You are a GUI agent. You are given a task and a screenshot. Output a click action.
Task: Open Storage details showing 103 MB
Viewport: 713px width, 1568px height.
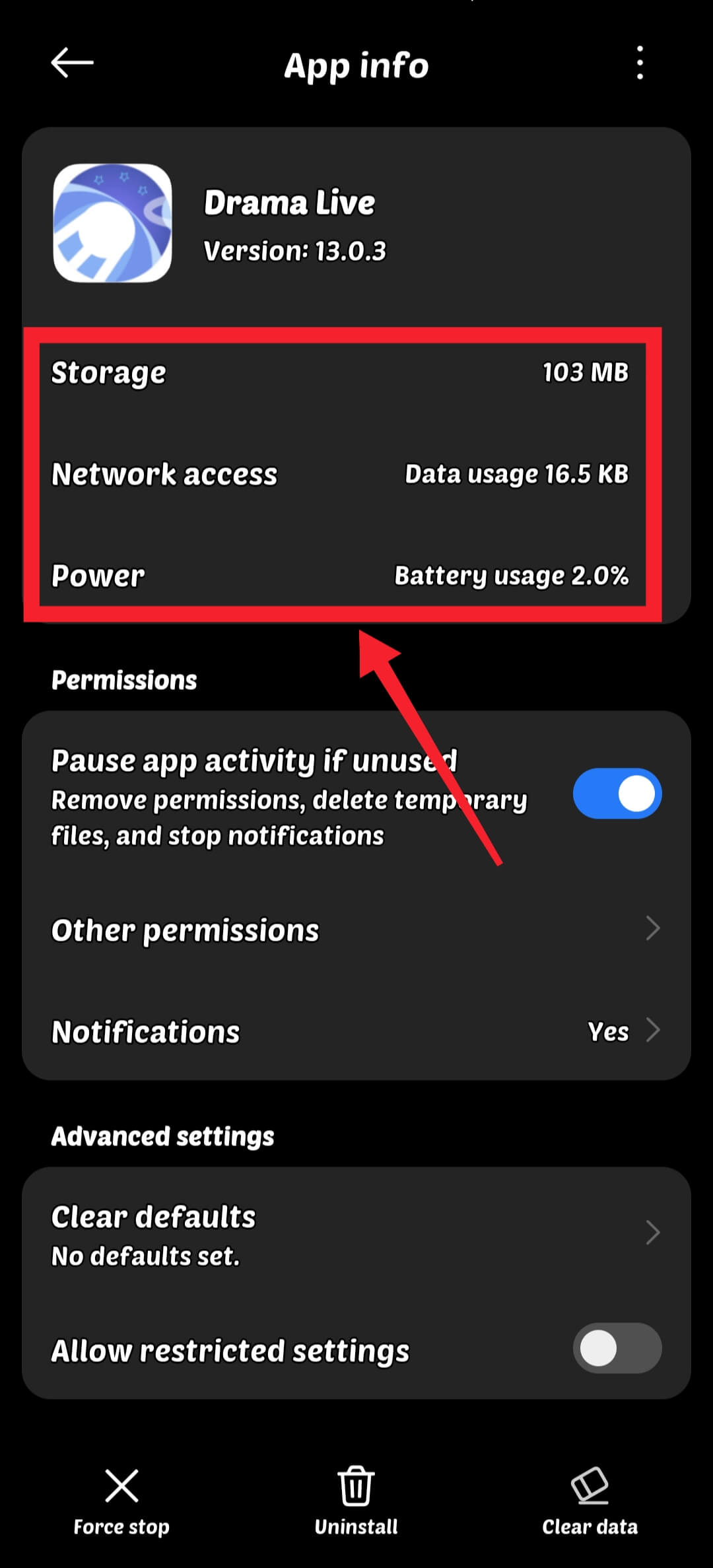coord(356,372)
